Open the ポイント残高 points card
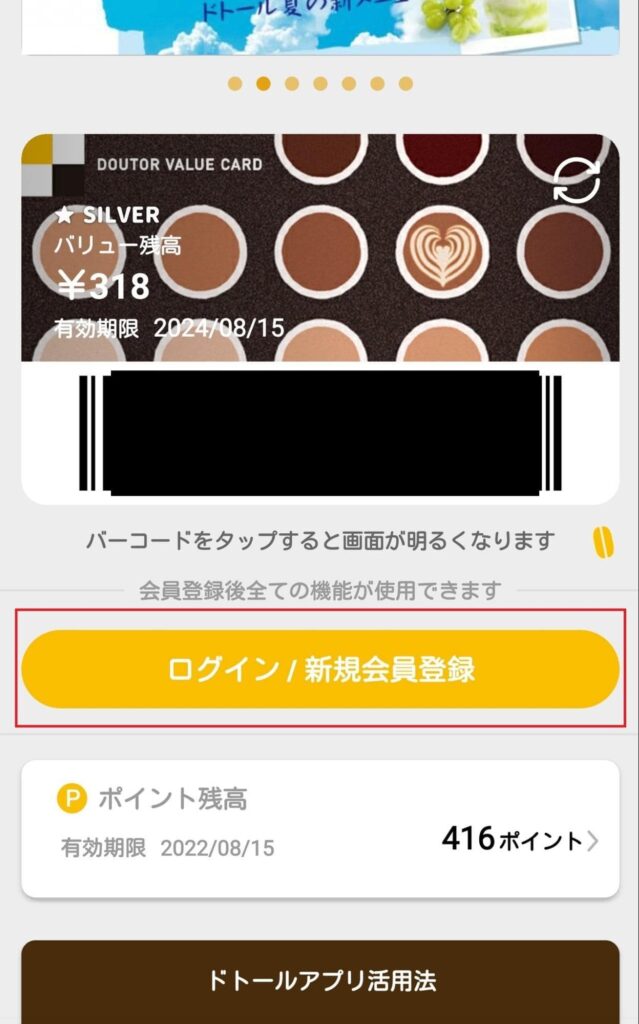 coord(320,828)
